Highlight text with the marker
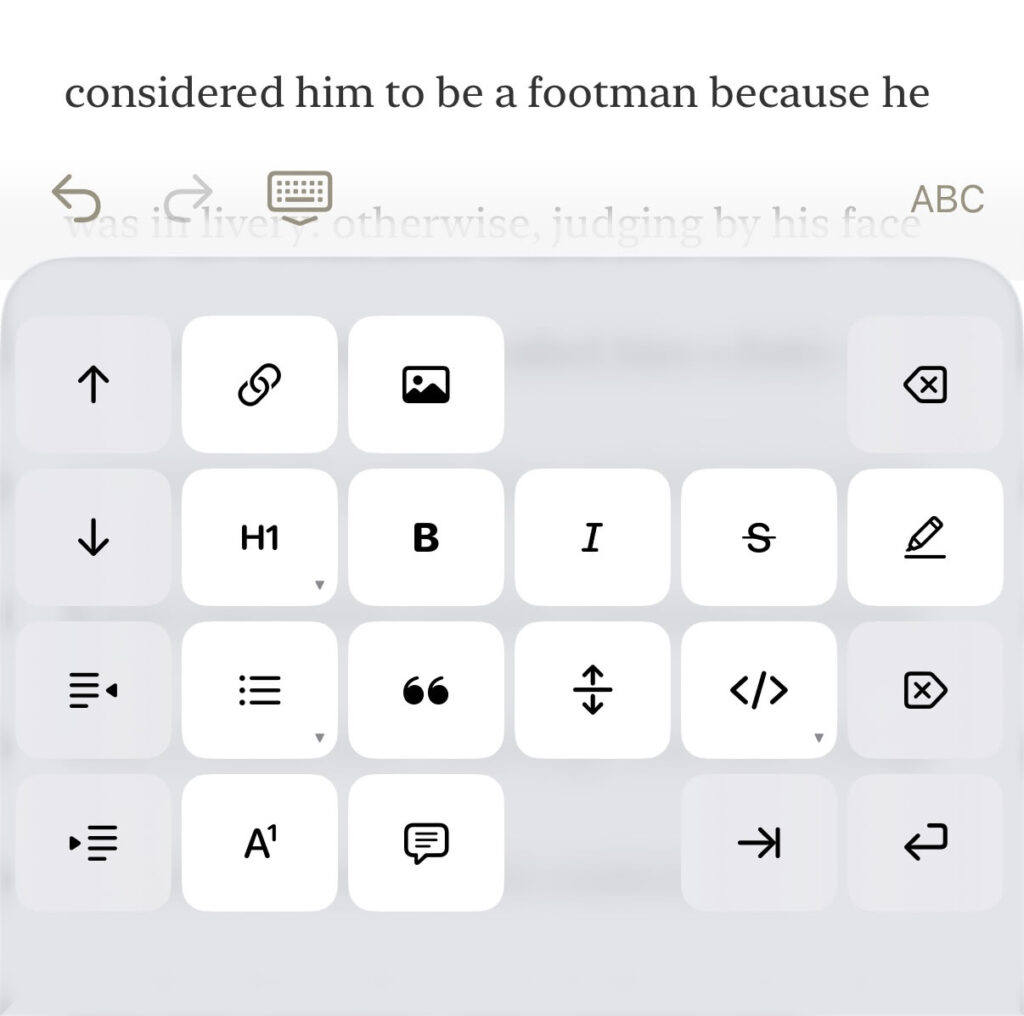 pyautogui.click(x=925, y=538)
